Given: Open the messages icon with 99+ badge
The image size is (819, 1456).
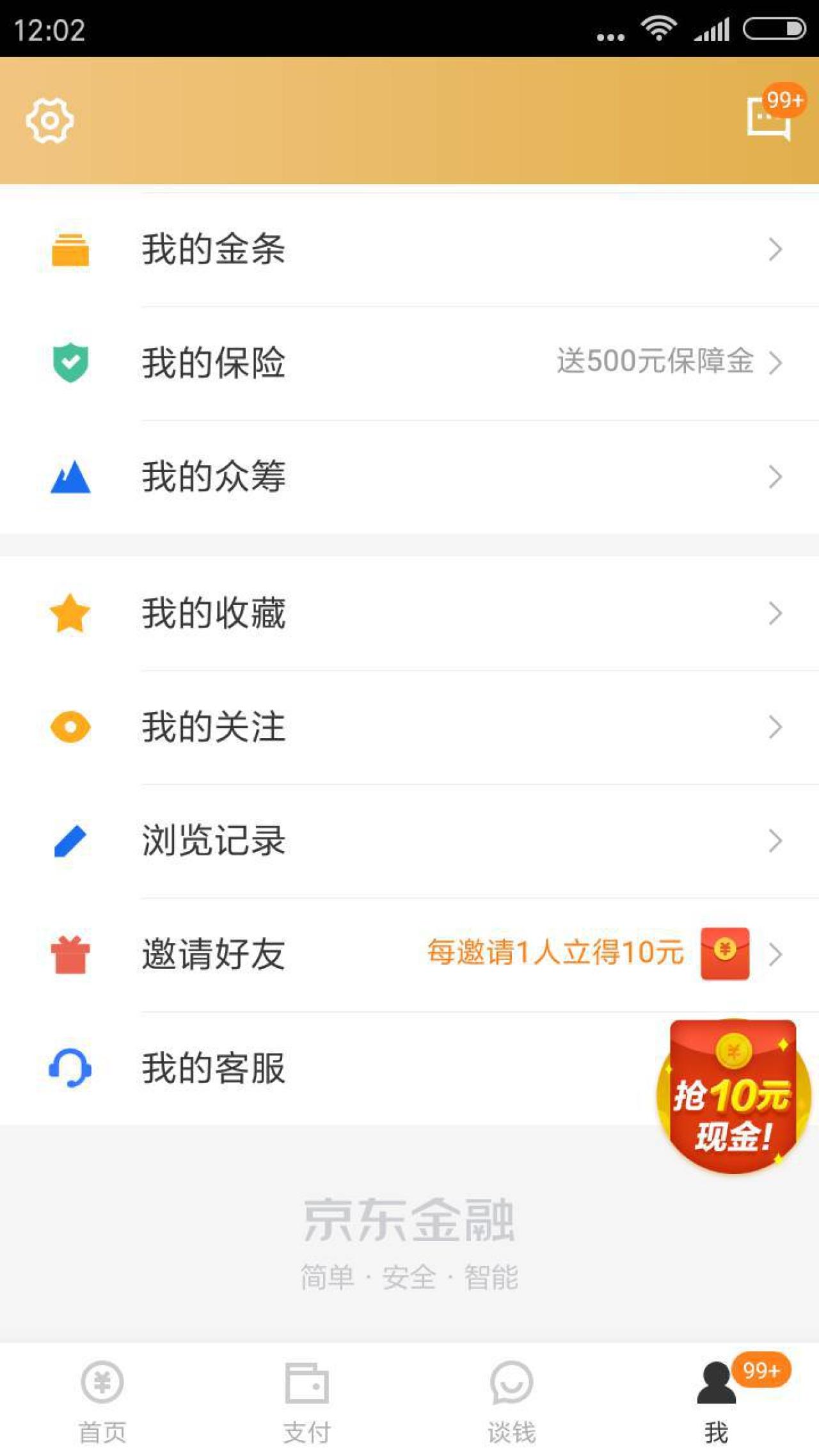Looking at the screenshot, I should pos(768,118).
